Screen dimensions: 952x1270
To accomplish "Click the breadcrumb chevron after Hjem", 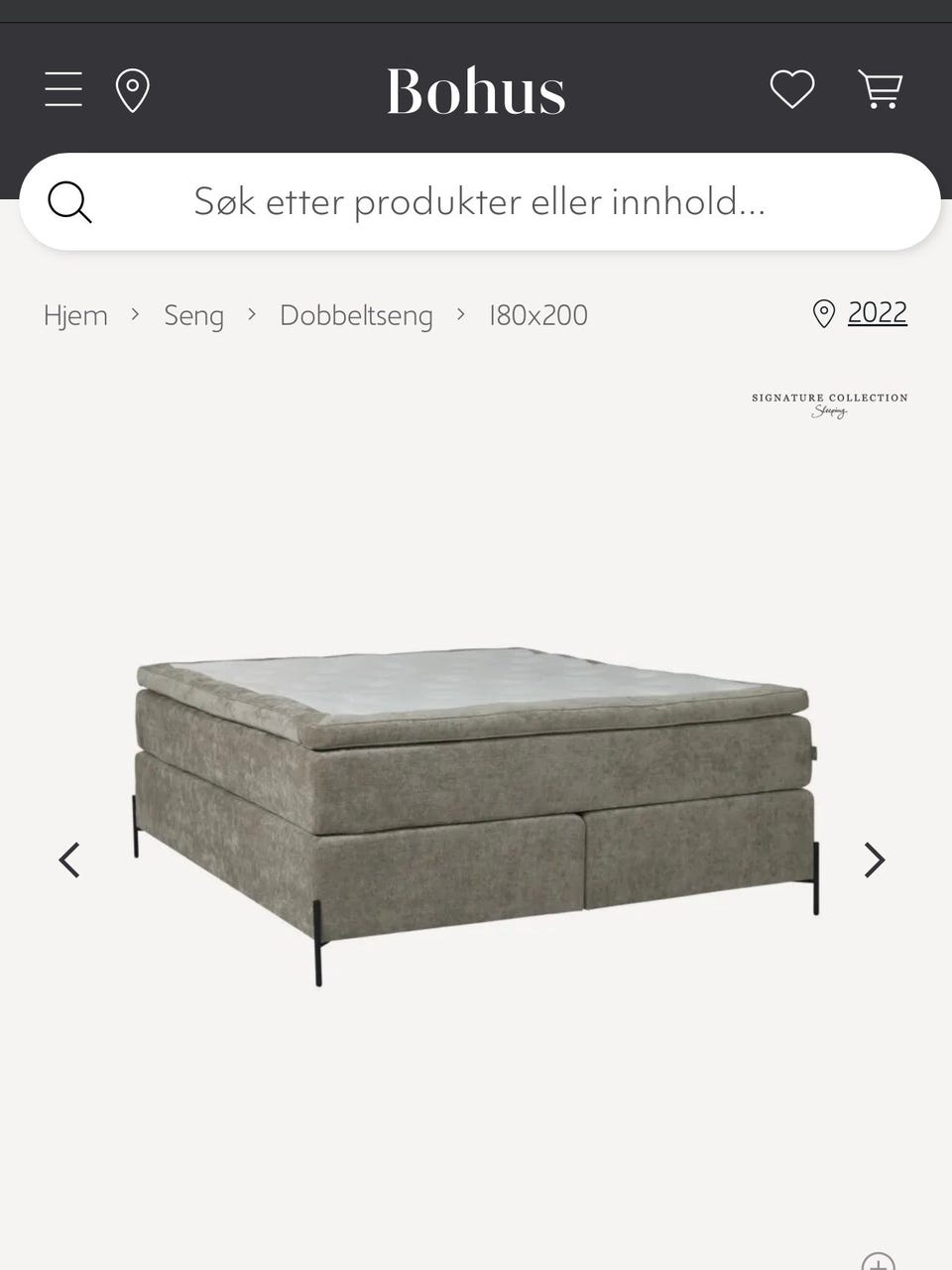I will (x=135, y=314).
